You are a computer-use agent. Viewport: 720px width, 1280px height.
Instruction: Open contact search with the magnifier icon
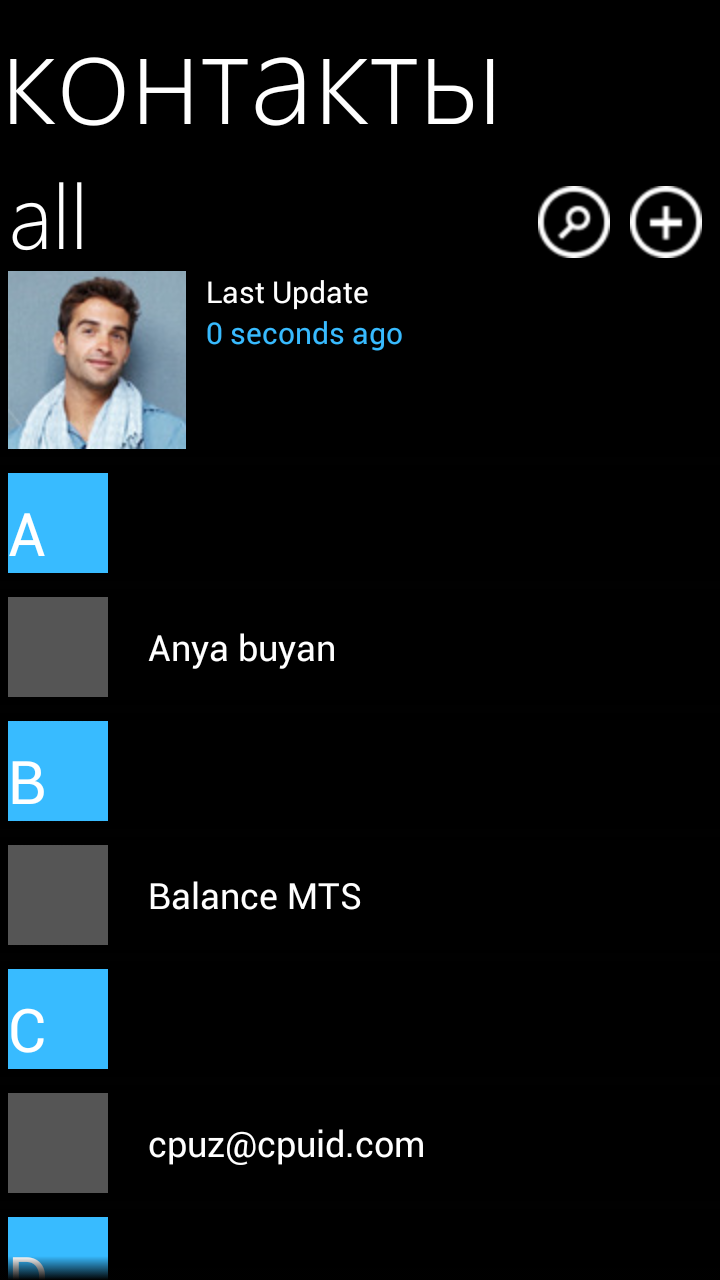574,222
